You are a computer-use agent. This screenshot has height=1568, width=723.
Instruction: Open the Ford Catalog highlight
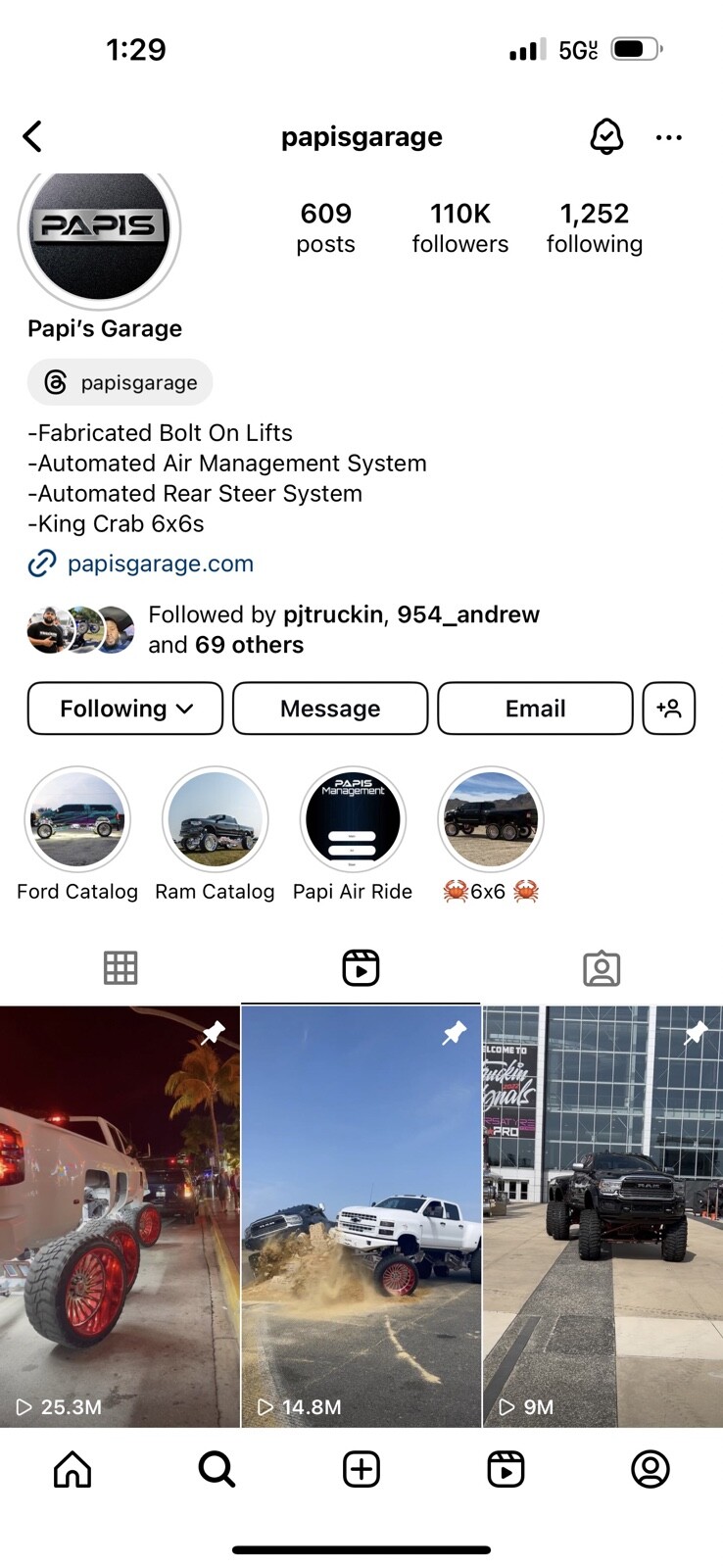point(77,819)
